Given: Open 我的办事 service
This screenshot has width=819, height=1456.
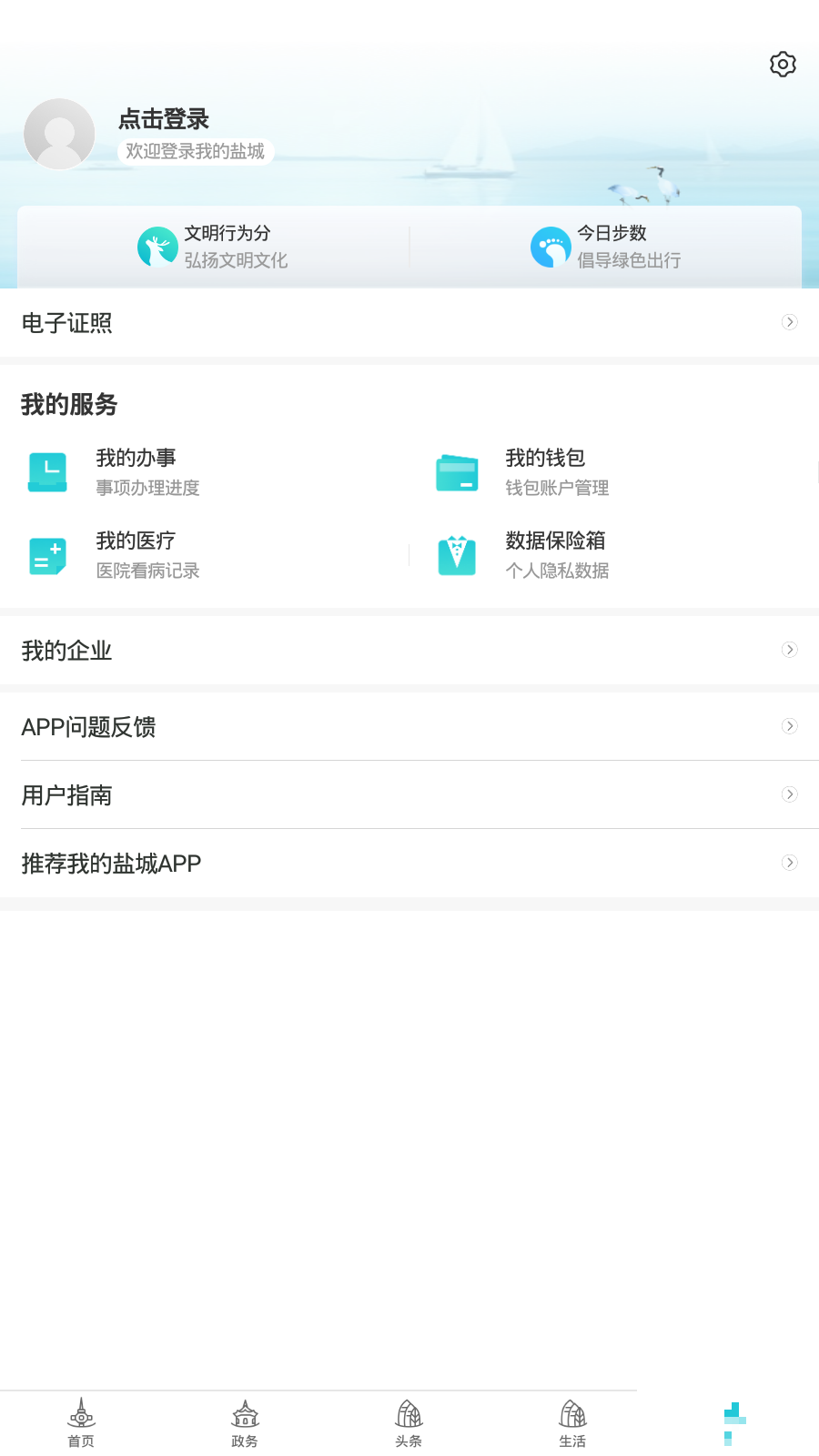Looking at the screenshot, I should point(114,472).
